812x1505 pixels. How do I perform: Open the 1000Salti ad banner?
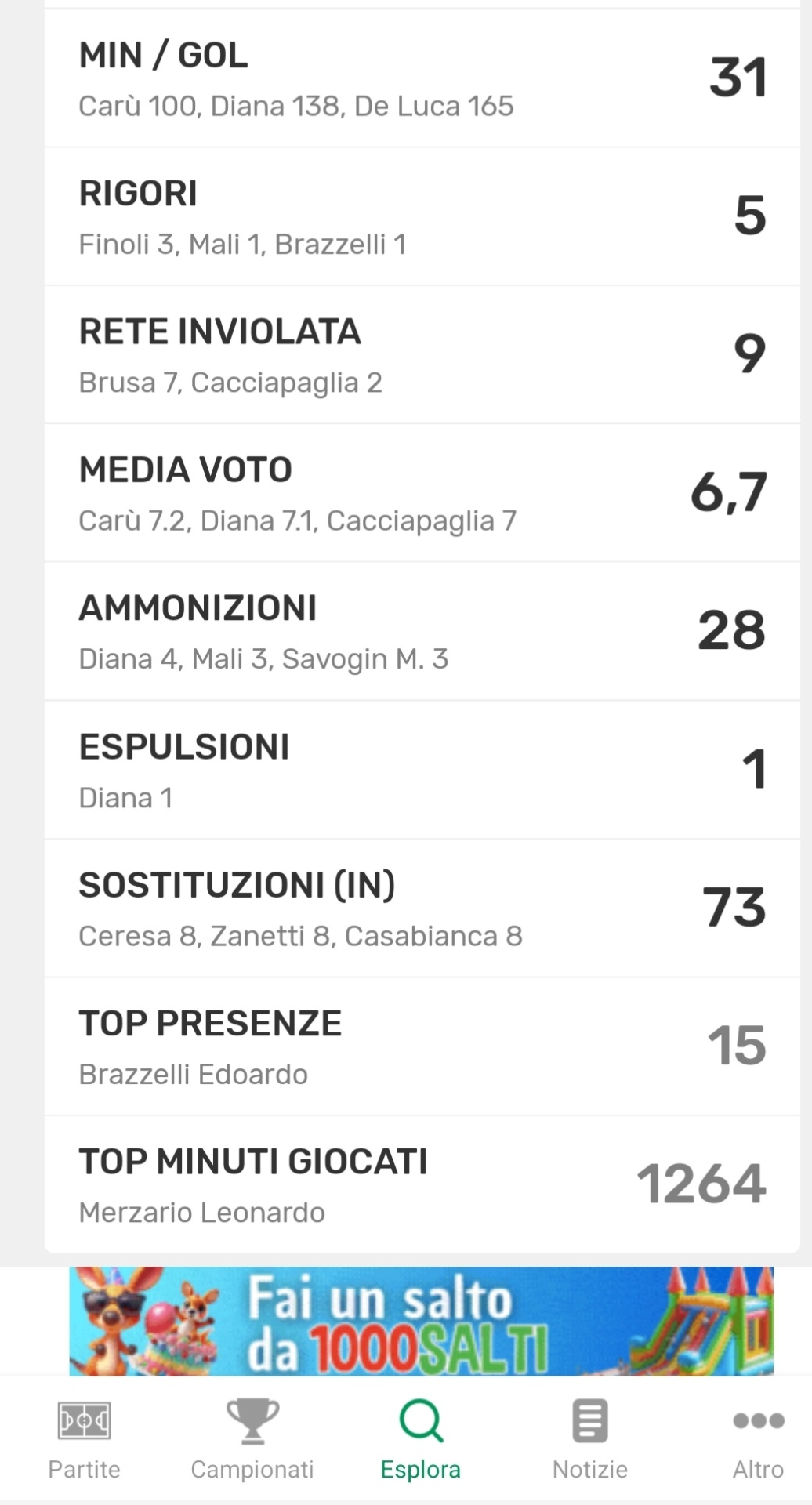[421, 1321]
